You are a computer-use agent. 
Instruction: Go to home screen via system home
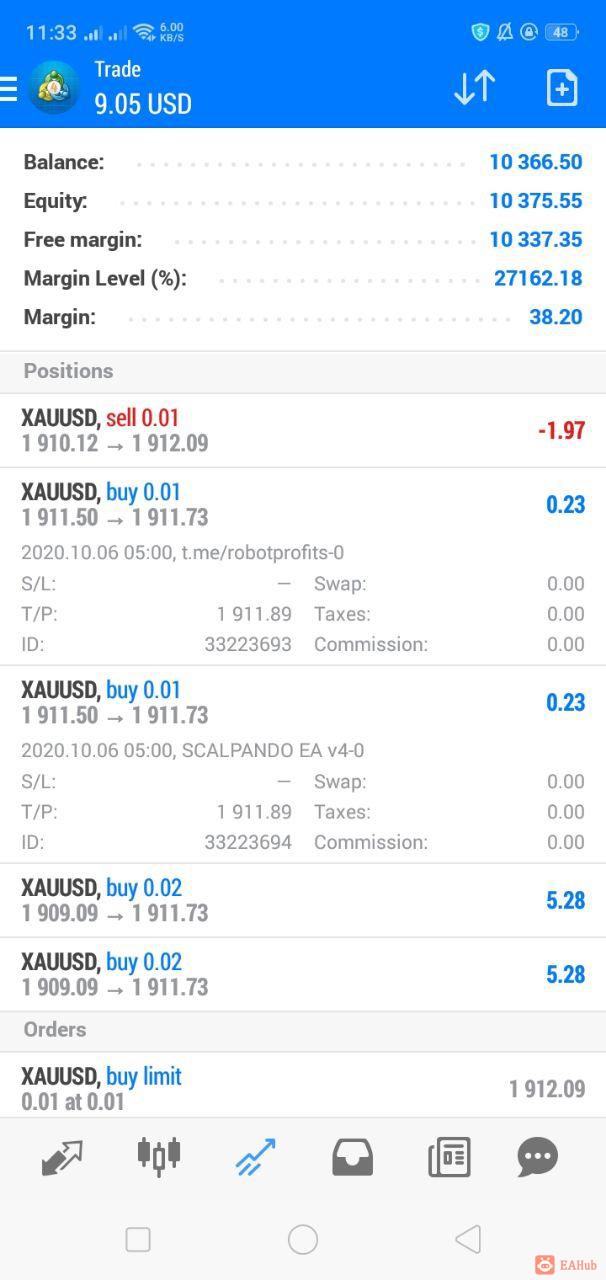tap(303, 1240)
